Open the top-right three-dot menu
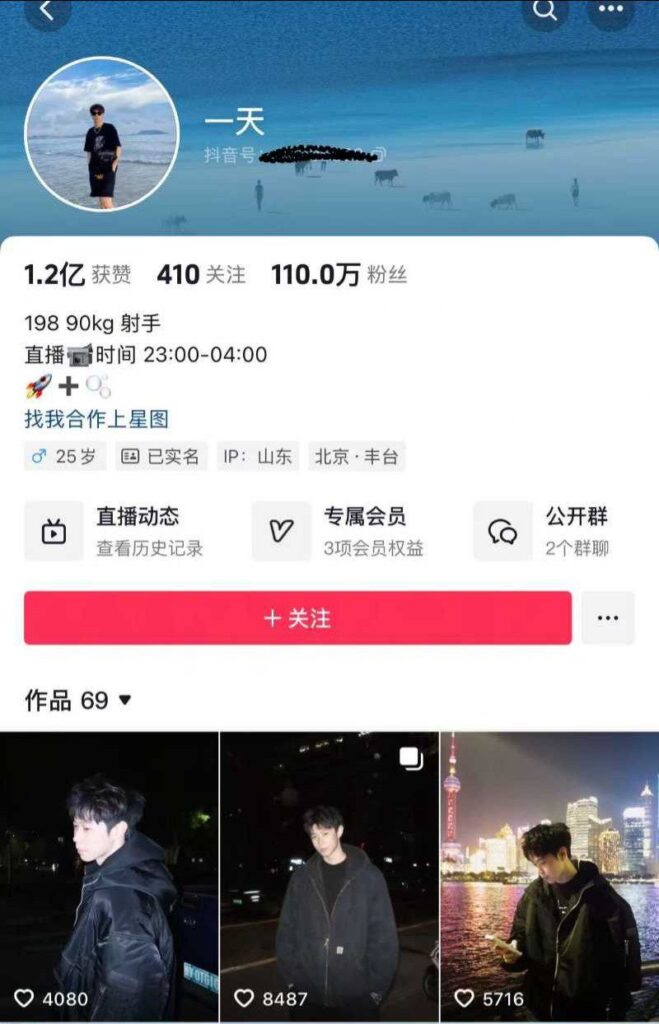The height and width of the screenshot is (1024, 659). [x=610, y=11]
